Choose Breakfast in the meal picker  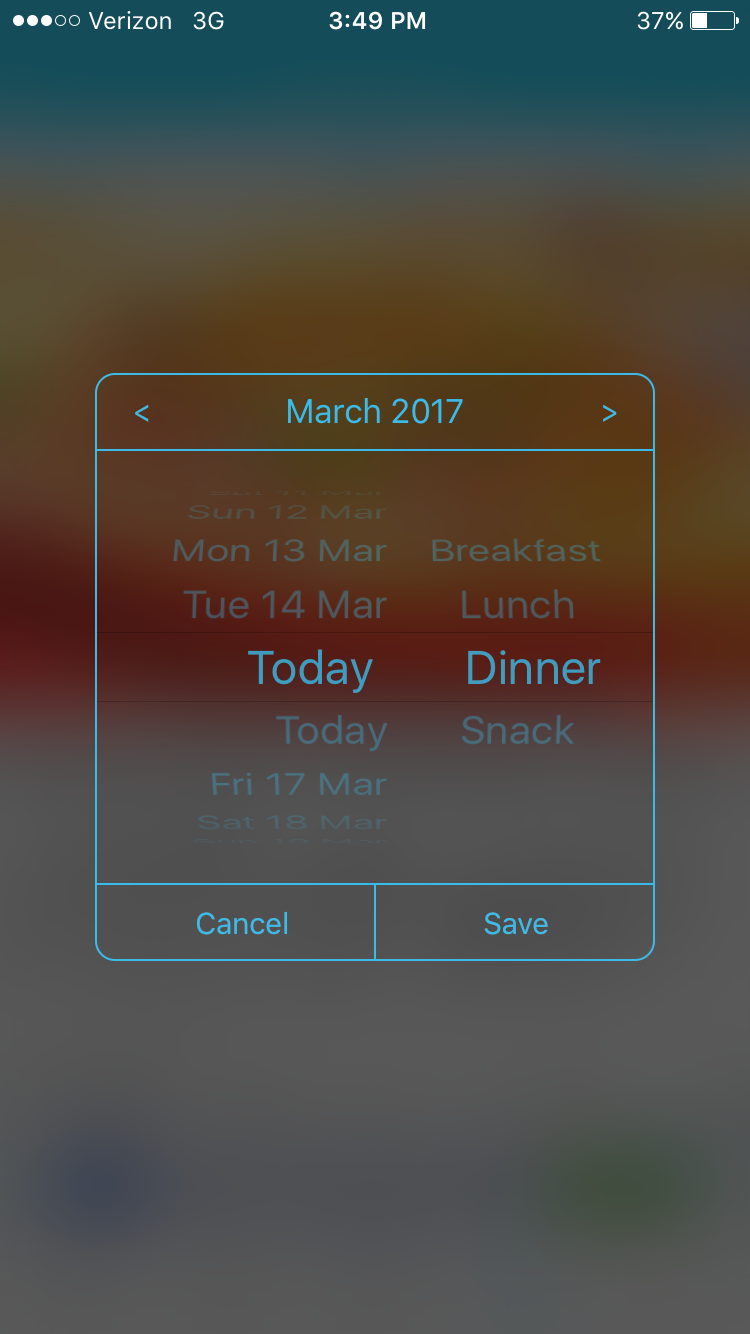point(516,551)
